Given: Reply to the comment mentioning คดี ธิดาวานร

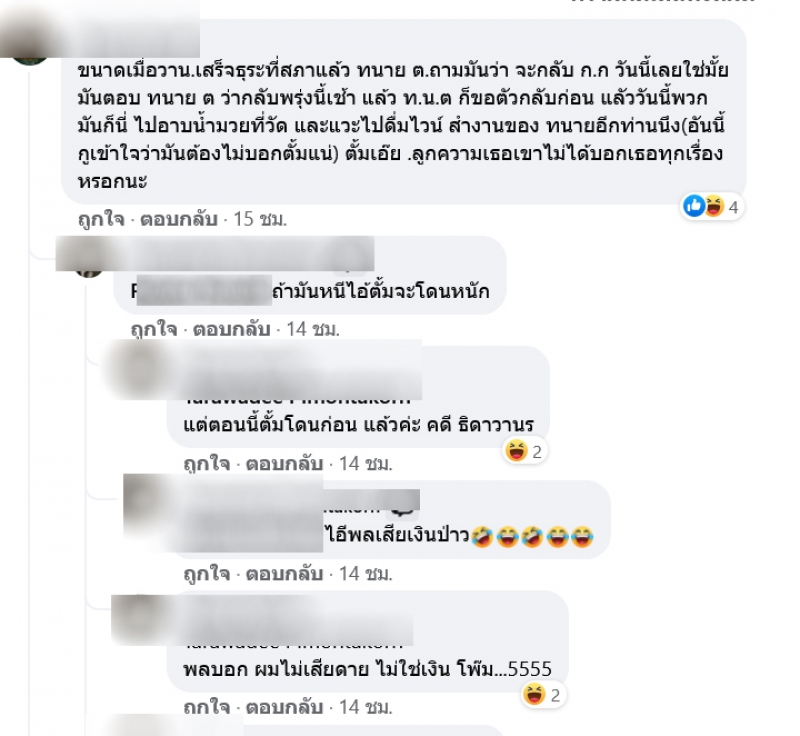Looking at the screenshot, I should coord(281,464).
